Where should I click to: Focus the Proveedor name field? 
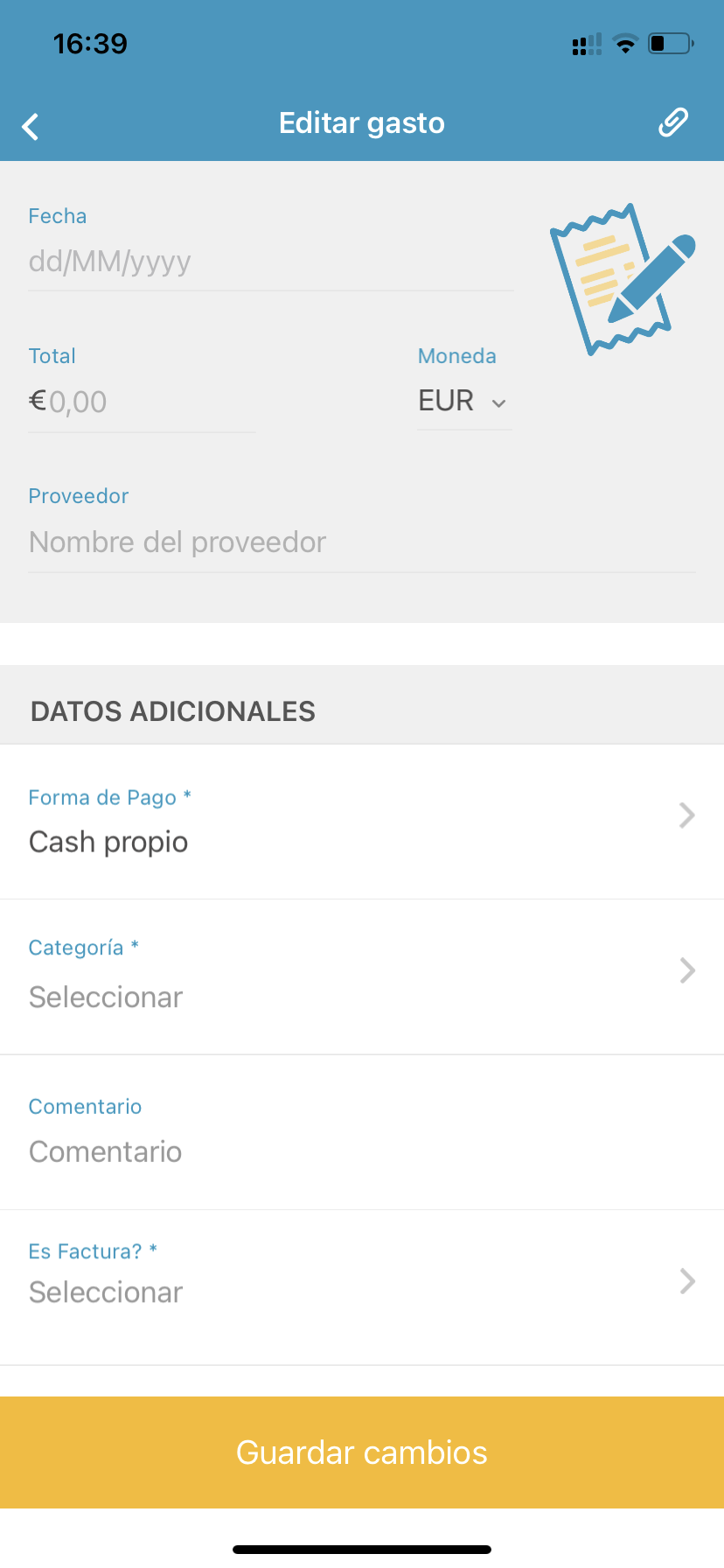pos(360,542)
